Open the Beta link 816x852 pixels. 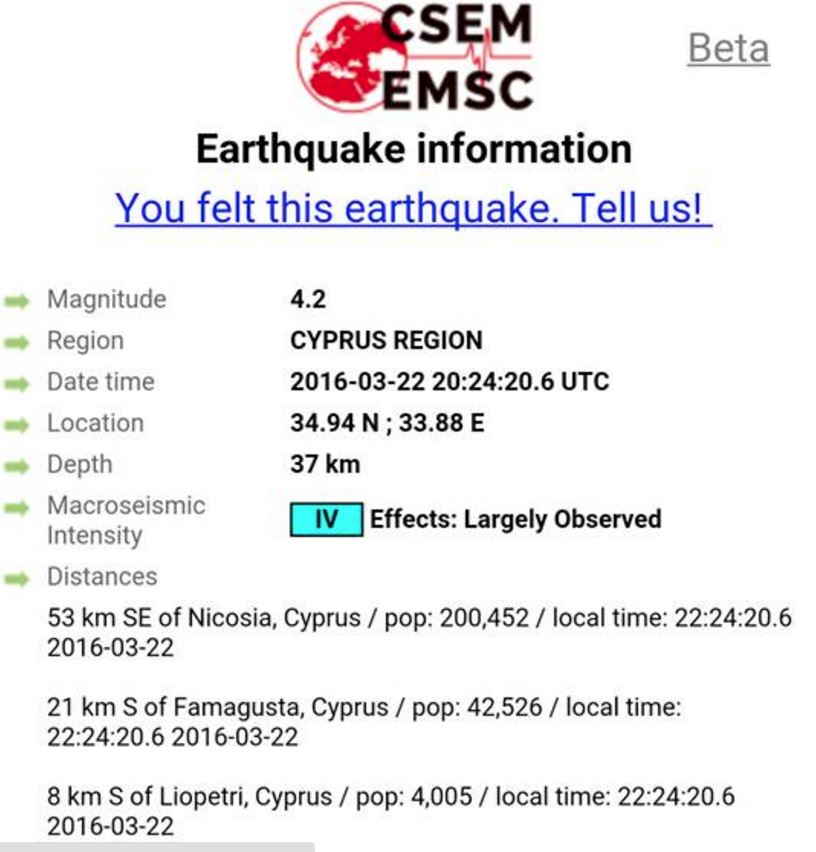pyautogui.click(x=728, y=48)
